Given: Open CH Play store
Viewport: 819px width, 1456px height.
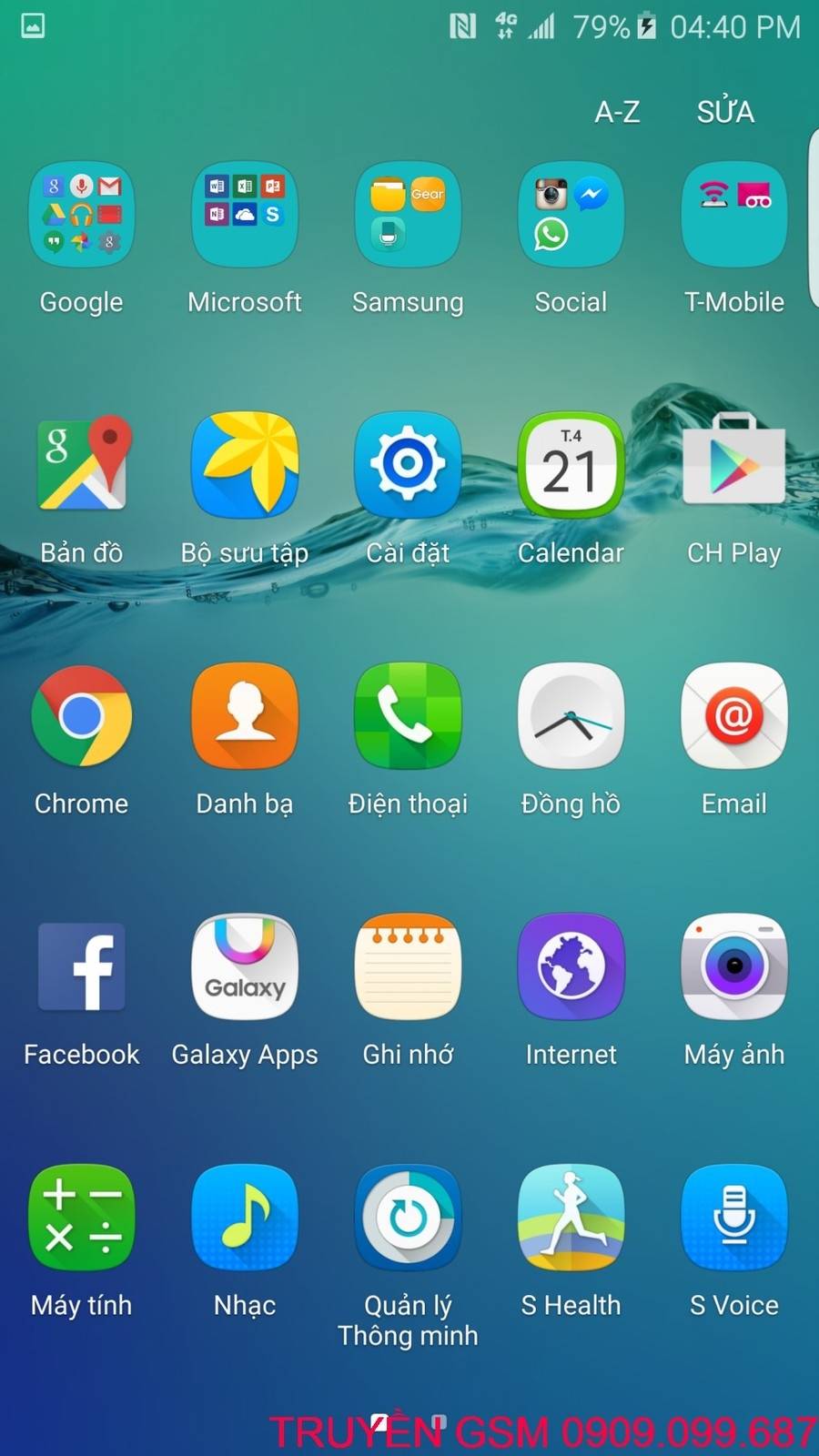Looking at the screenshot, I should click(733, 464).
